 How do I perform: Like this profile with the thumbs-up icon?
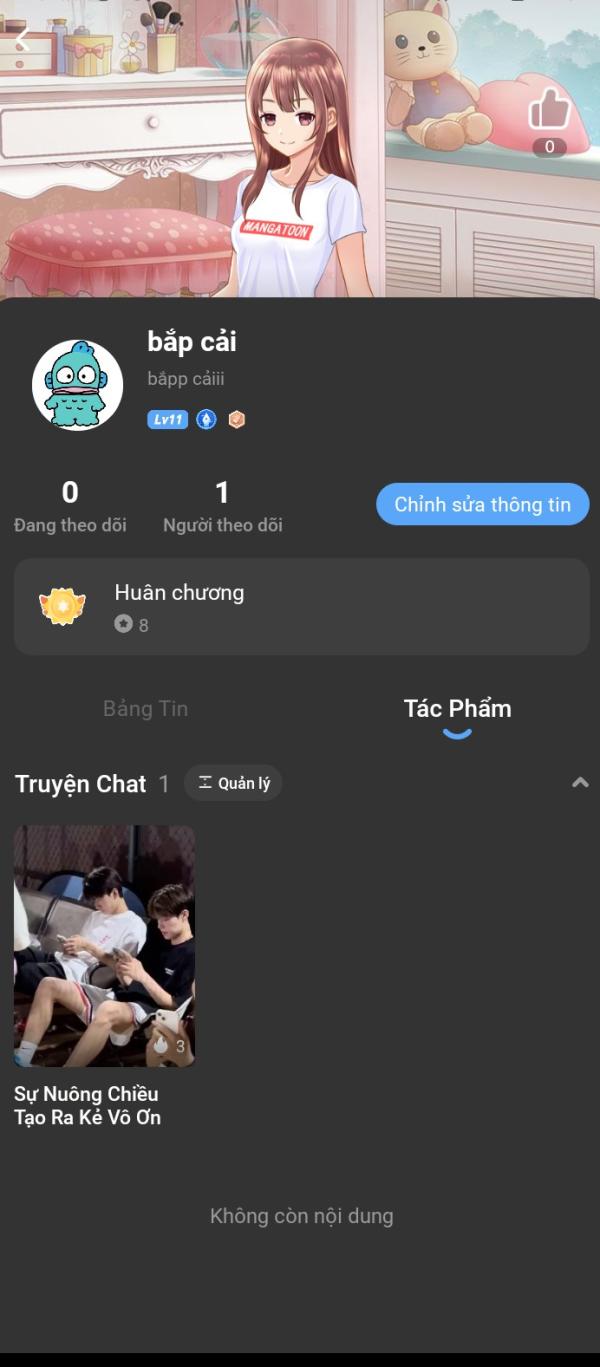[549, 110]
